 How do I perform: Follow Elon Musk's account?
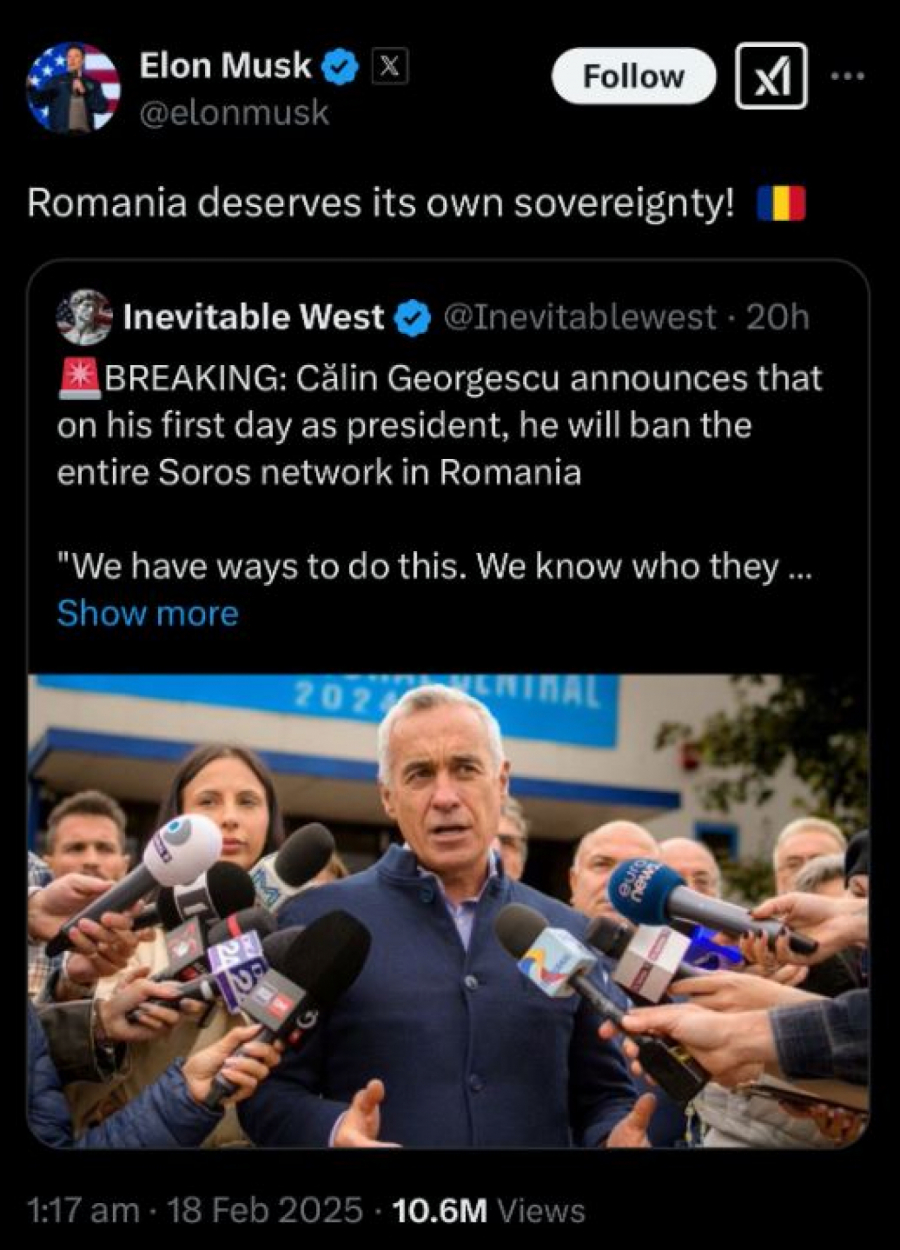633,77
